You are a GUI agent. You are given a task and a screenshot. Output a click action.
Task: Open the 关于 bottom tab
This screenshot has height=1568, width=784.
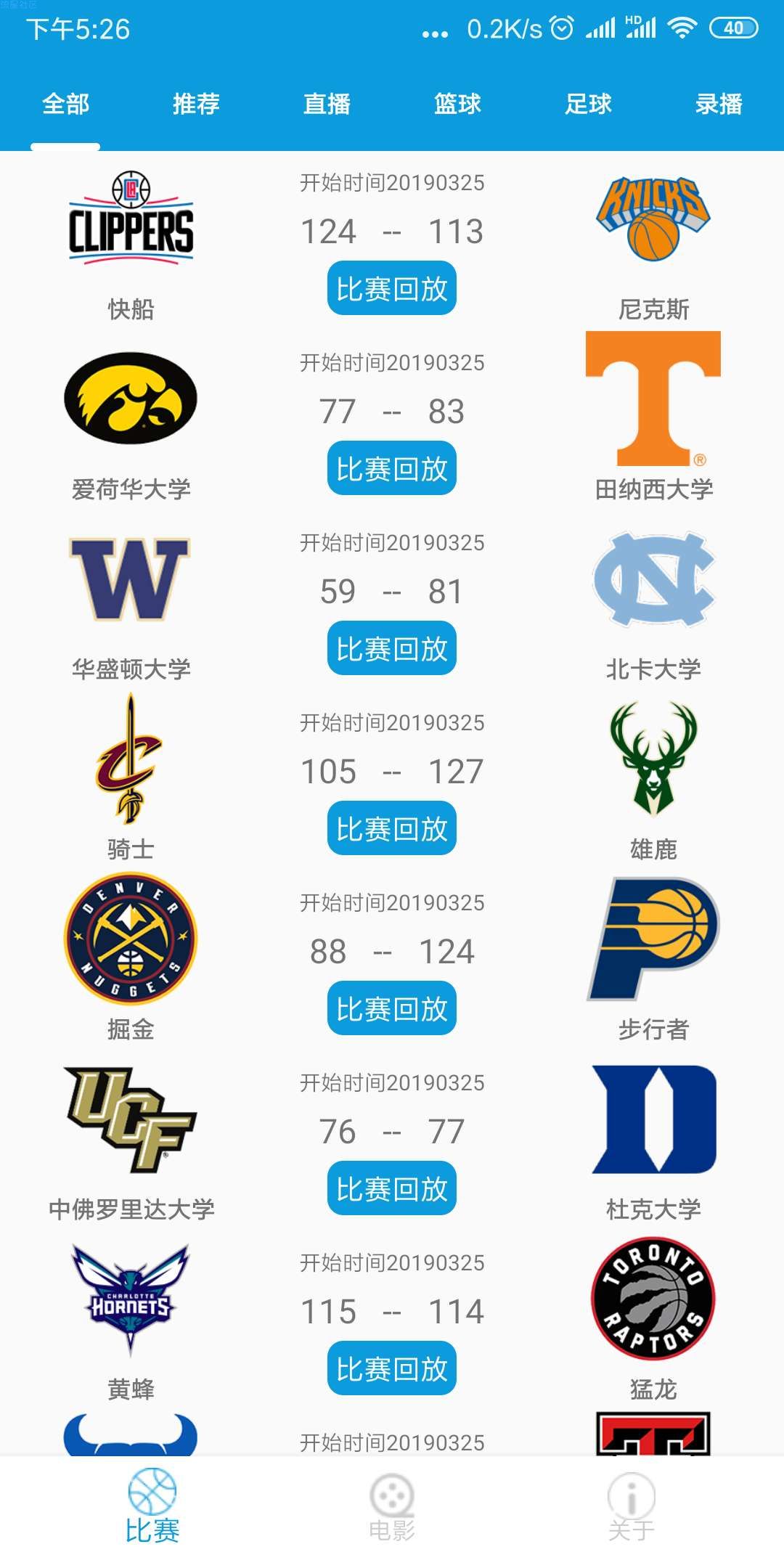coord(632,1507)
